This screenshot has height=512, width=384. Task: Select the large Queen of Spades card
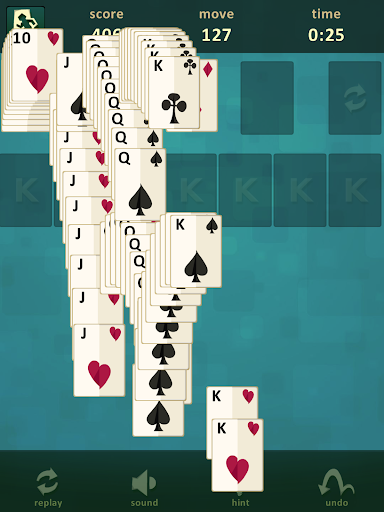140,184
